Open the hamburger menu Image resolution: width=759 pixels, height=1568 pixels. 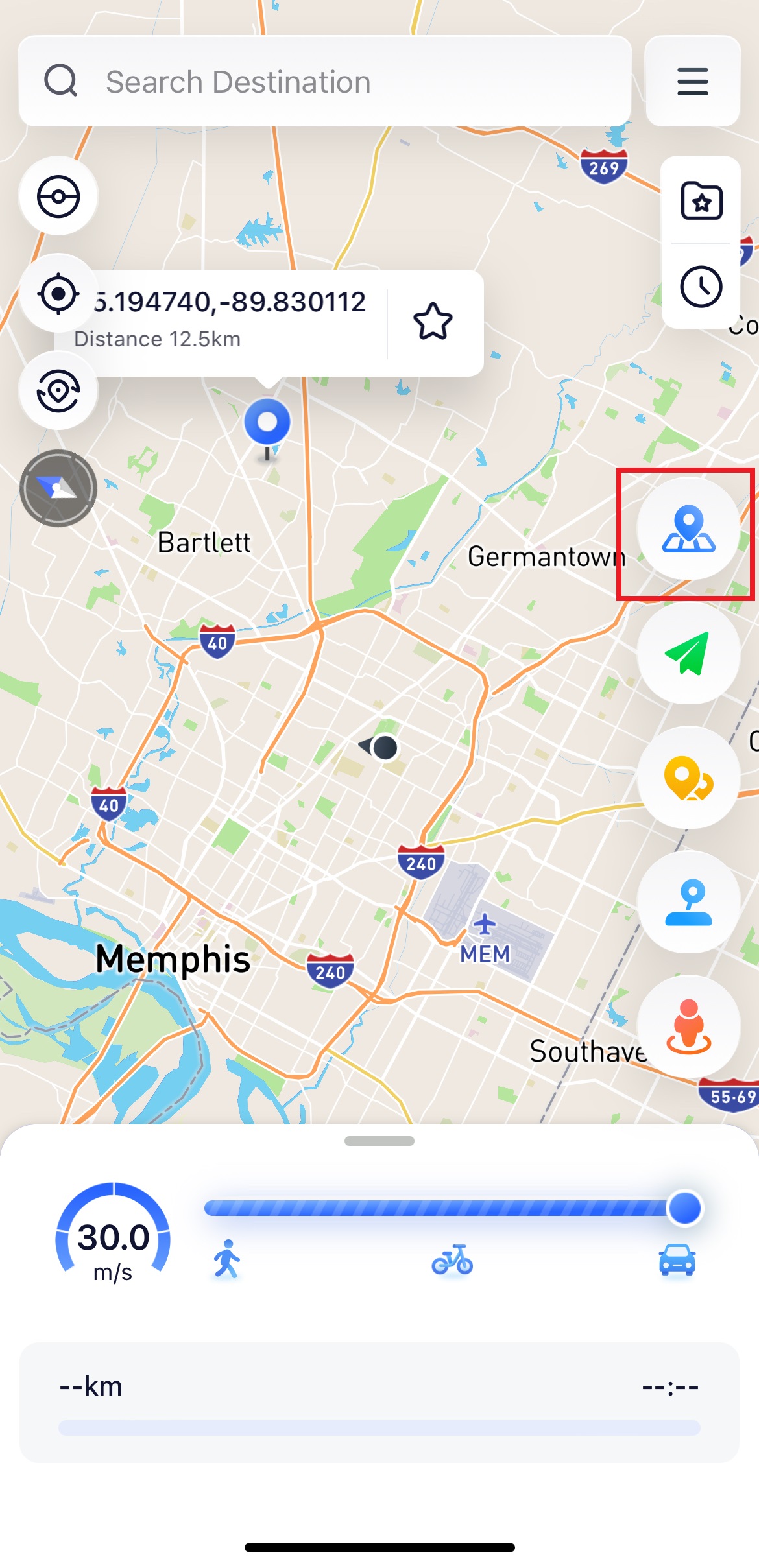(x=692, y=81)
